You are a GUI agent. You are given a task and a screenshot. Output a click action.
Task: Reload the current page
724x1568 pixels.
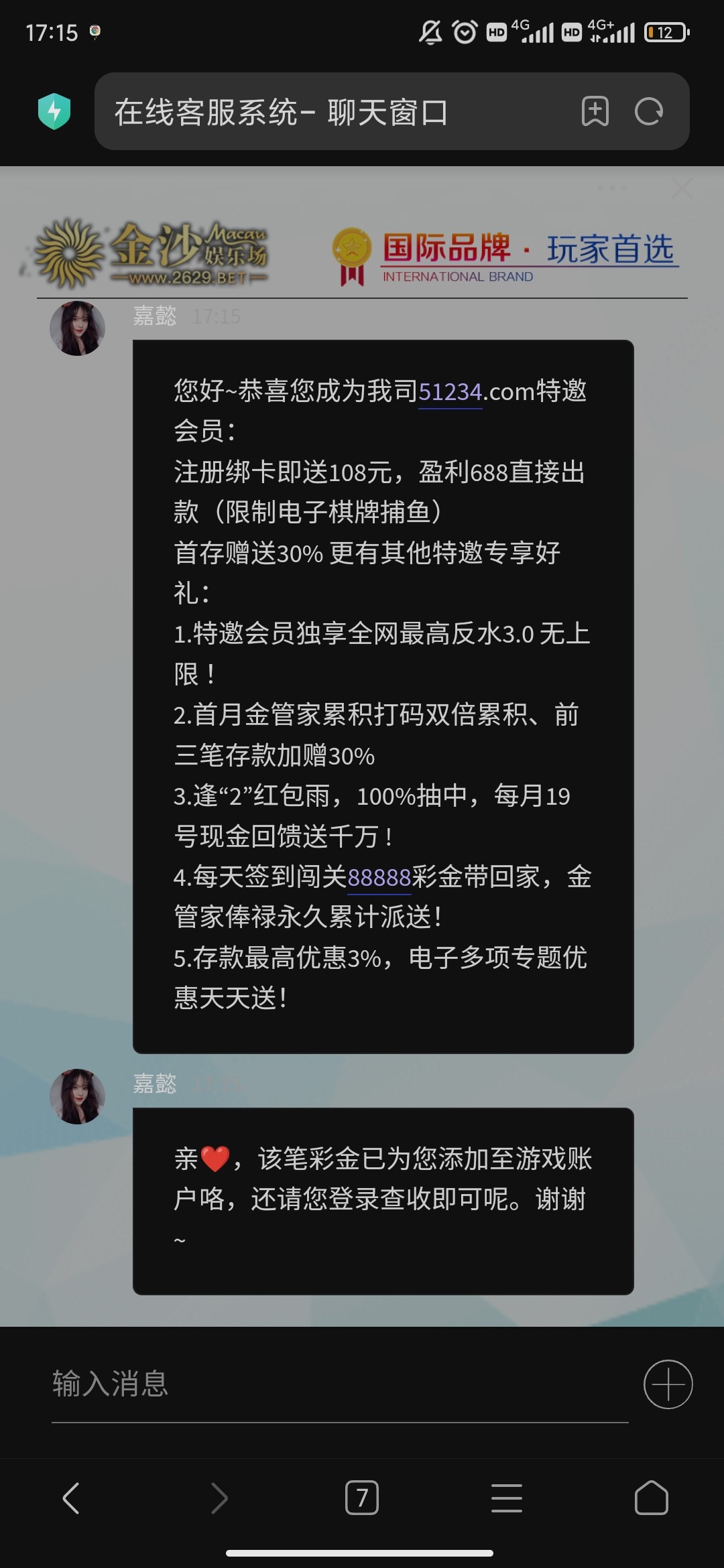coord(649,111)
